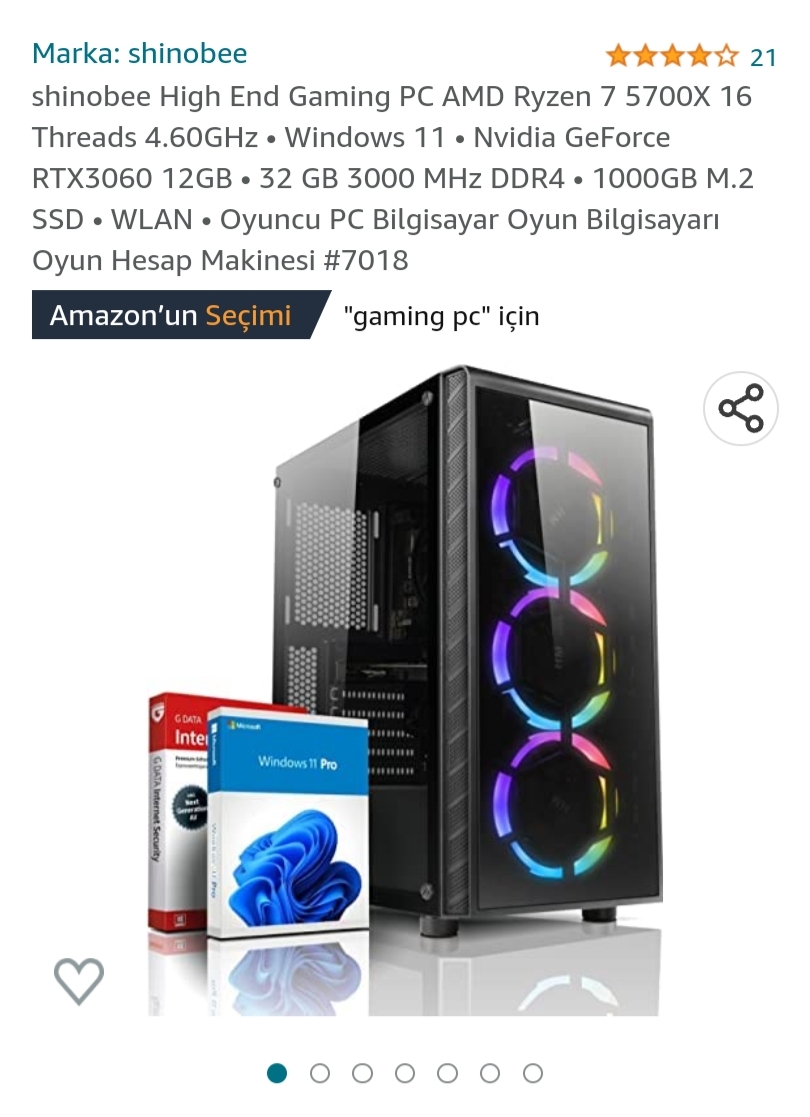The height and width of the screenshot is (1117, 810).
Task: Jump to the second image dot
Action: [320, 1073]
